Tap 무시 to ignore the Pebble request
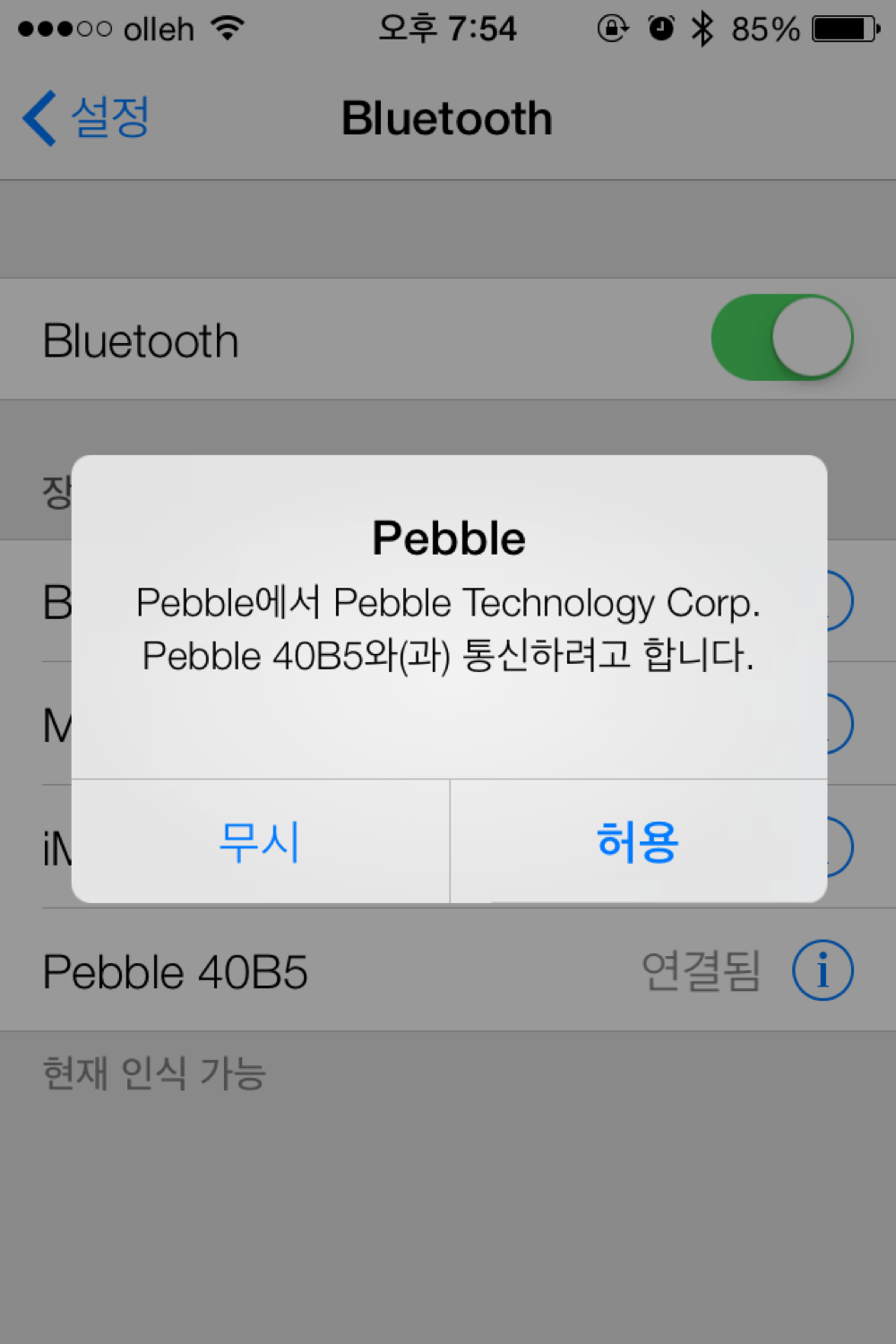Screen dimensions: 896x1344 pos(260,842)
